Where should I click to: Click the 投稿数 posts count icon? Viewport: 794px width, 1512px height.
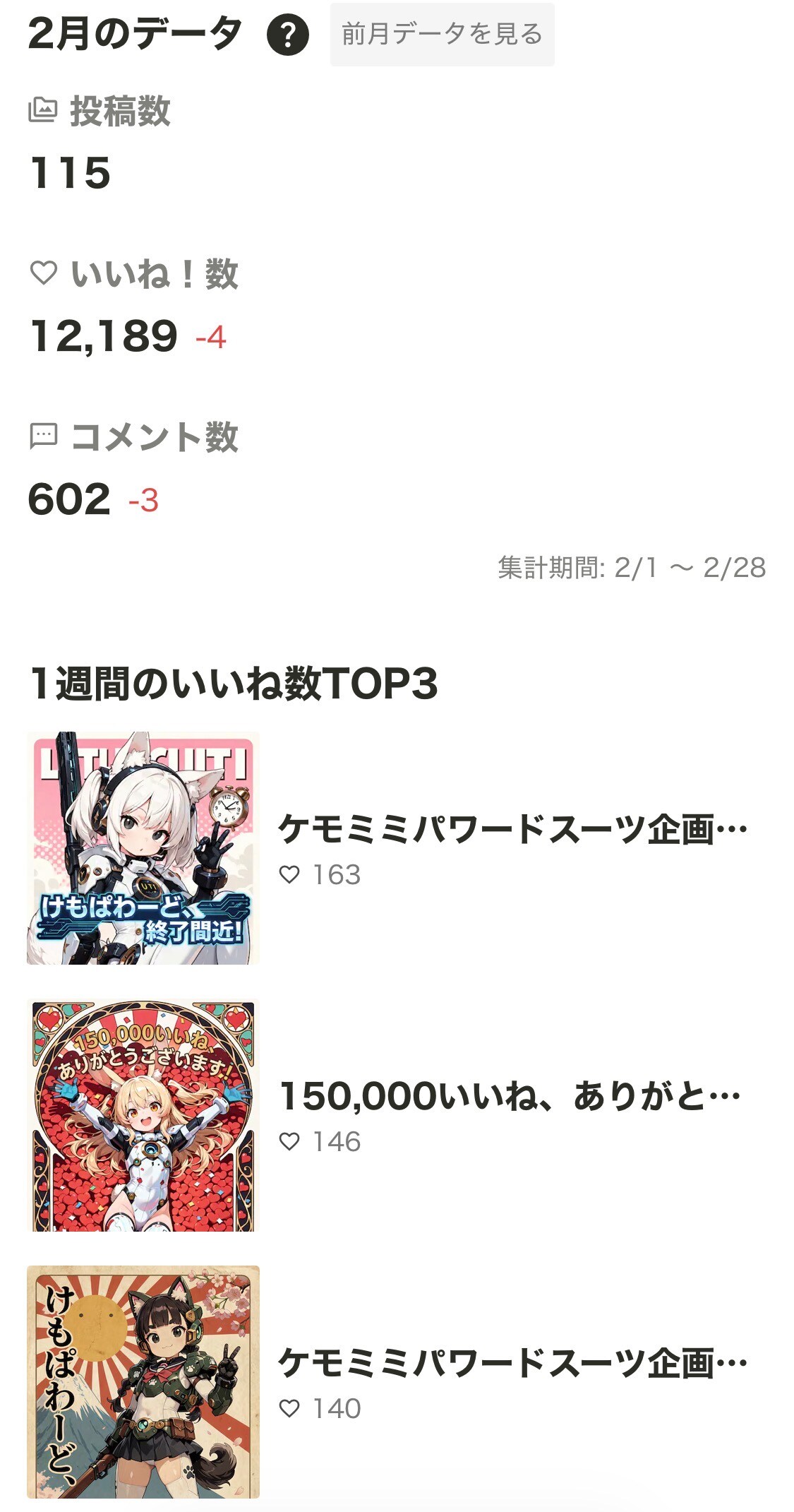(x=44, y=110)
